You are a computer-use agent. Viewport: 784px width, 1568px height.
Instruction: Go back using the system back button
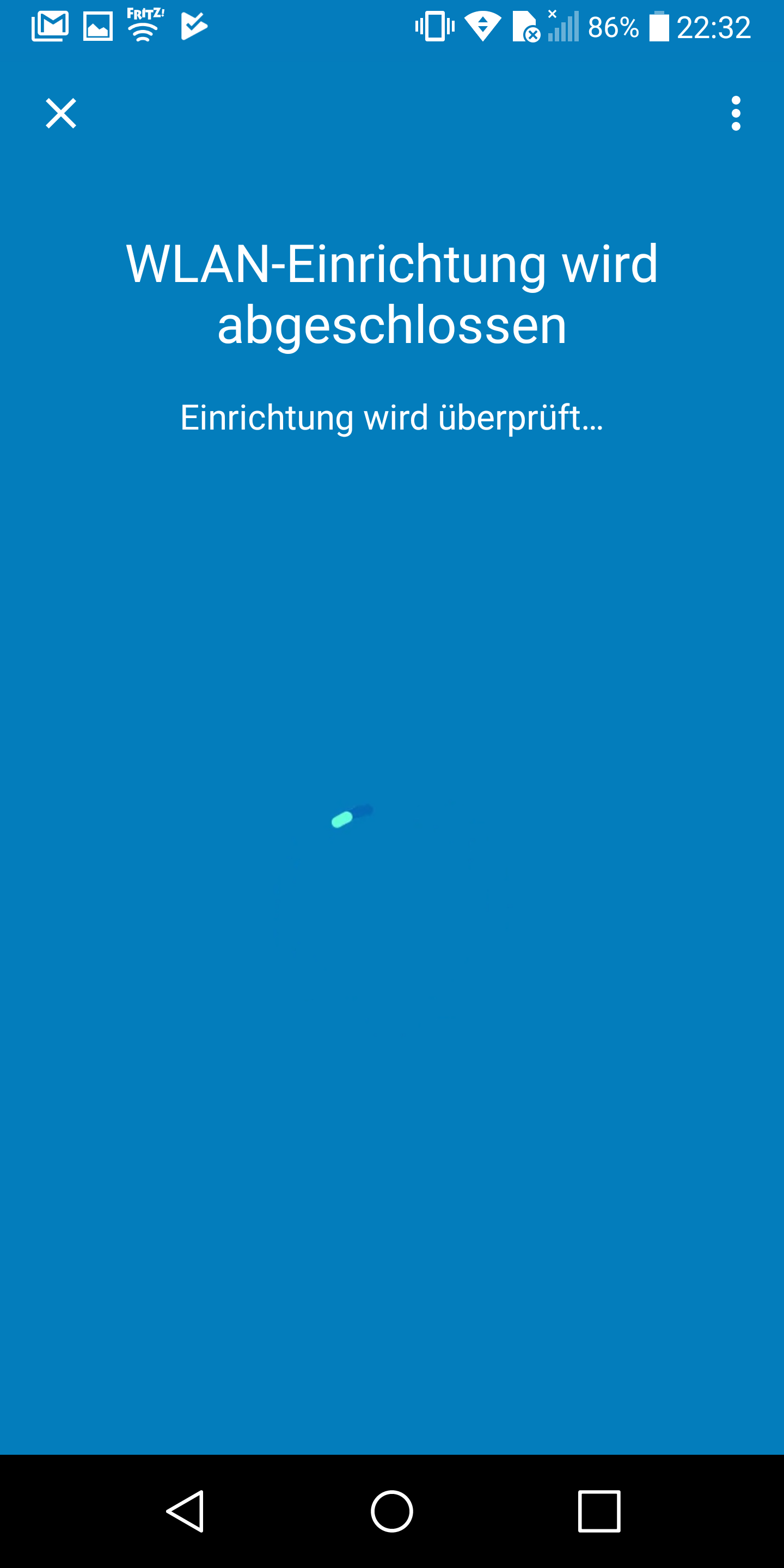point(185,1511)
